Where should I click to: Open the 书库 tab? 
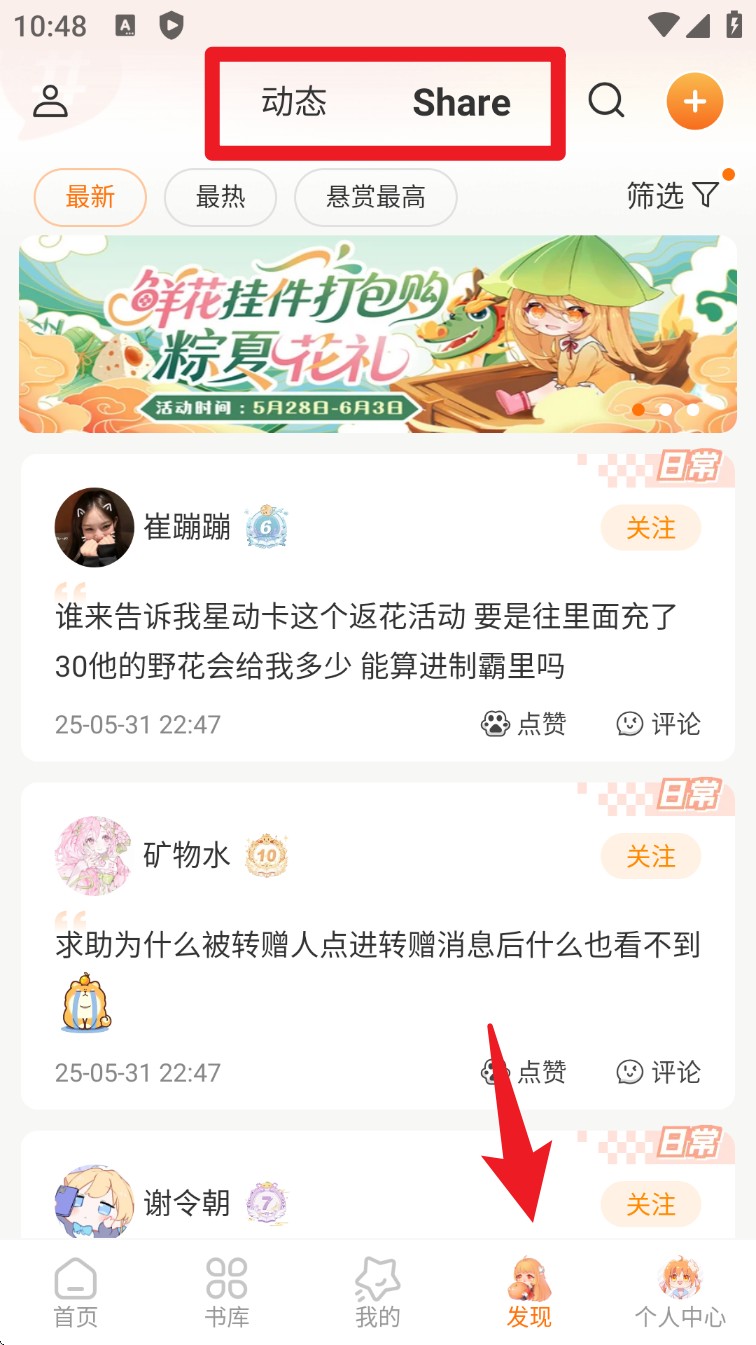click(226, 1293)
